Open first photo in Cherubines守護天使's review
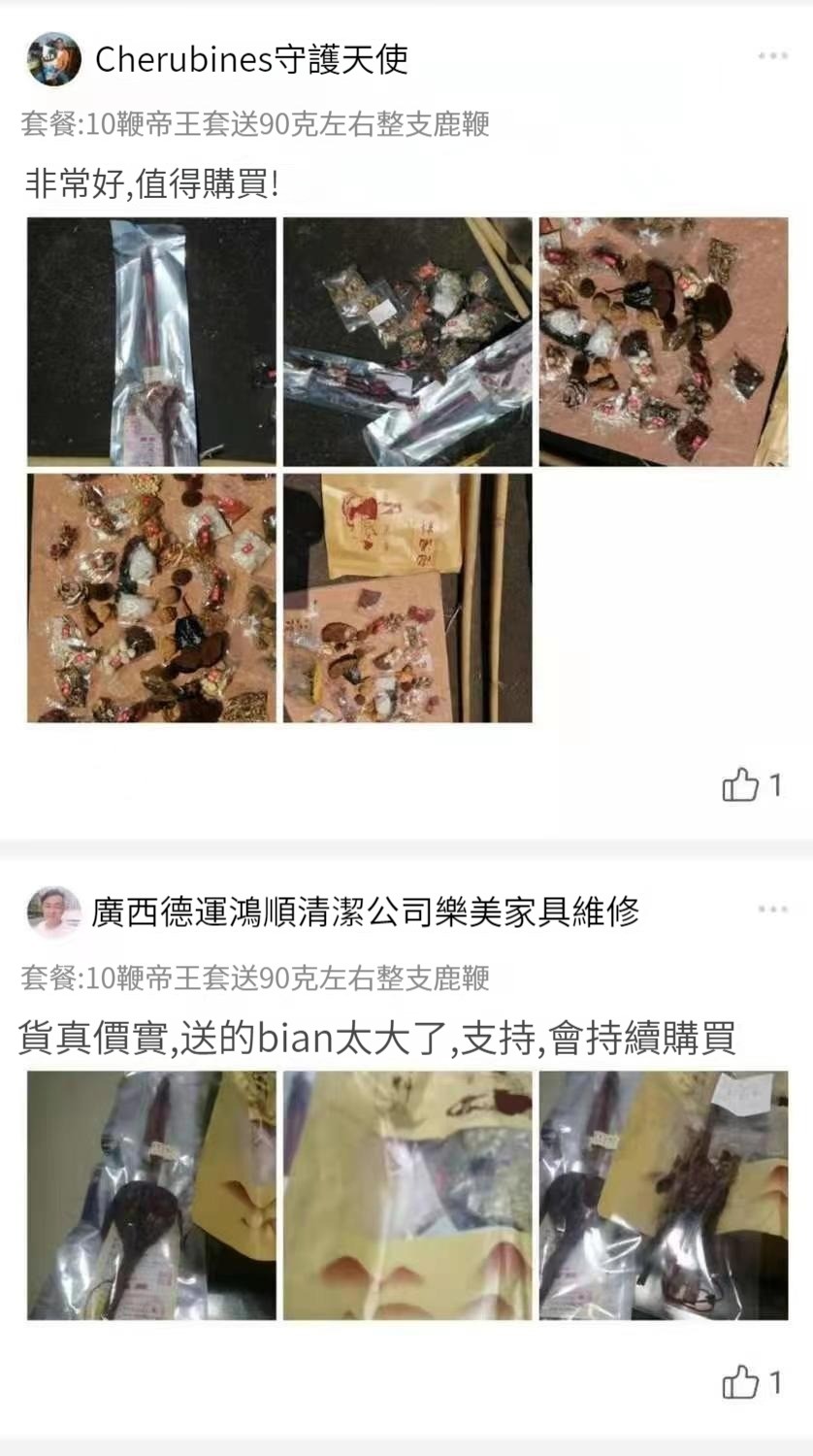The width and height of the screenshot is (813, 1456). click(151, 342)
